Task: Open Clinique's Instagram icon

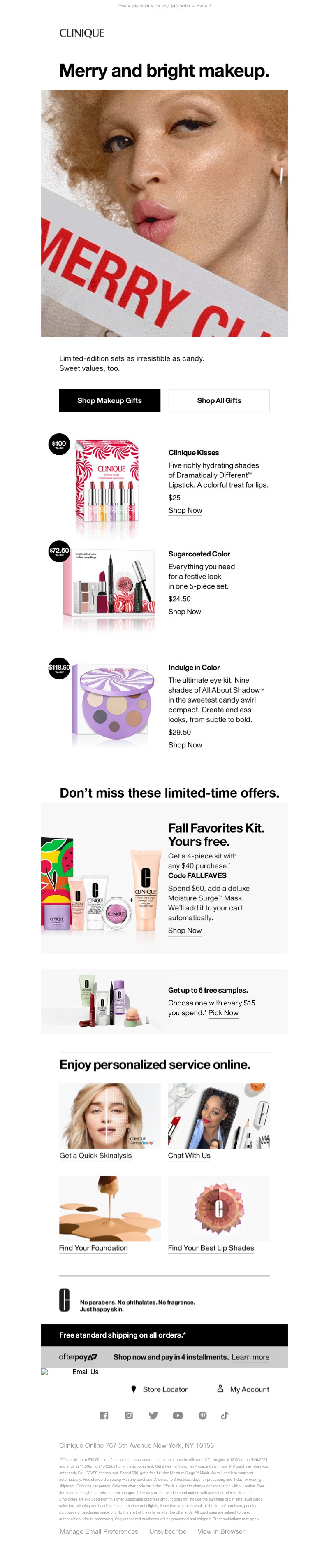Action: (129, 1415)
